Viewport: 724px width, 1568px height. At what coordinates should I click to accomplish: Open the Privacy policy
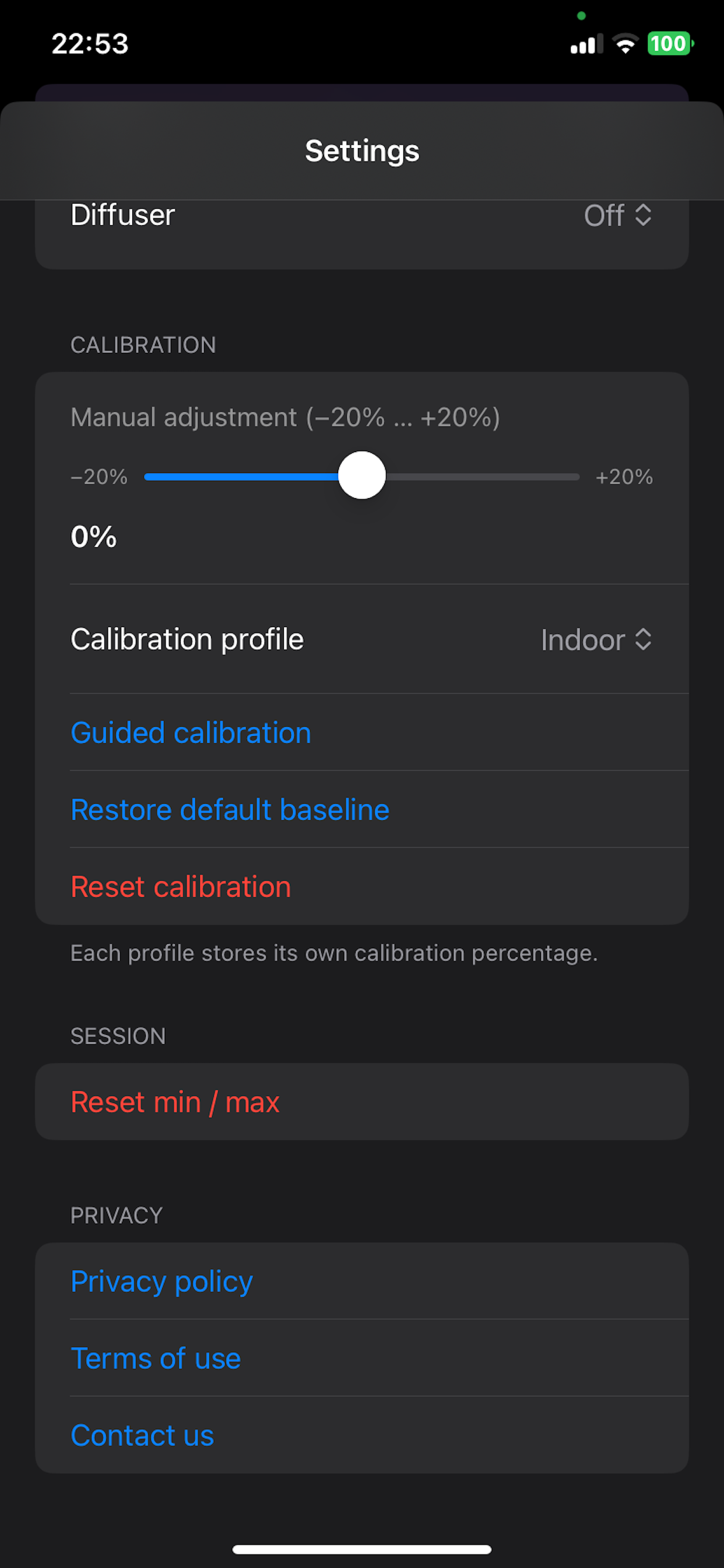click(x=161, y=1280)
